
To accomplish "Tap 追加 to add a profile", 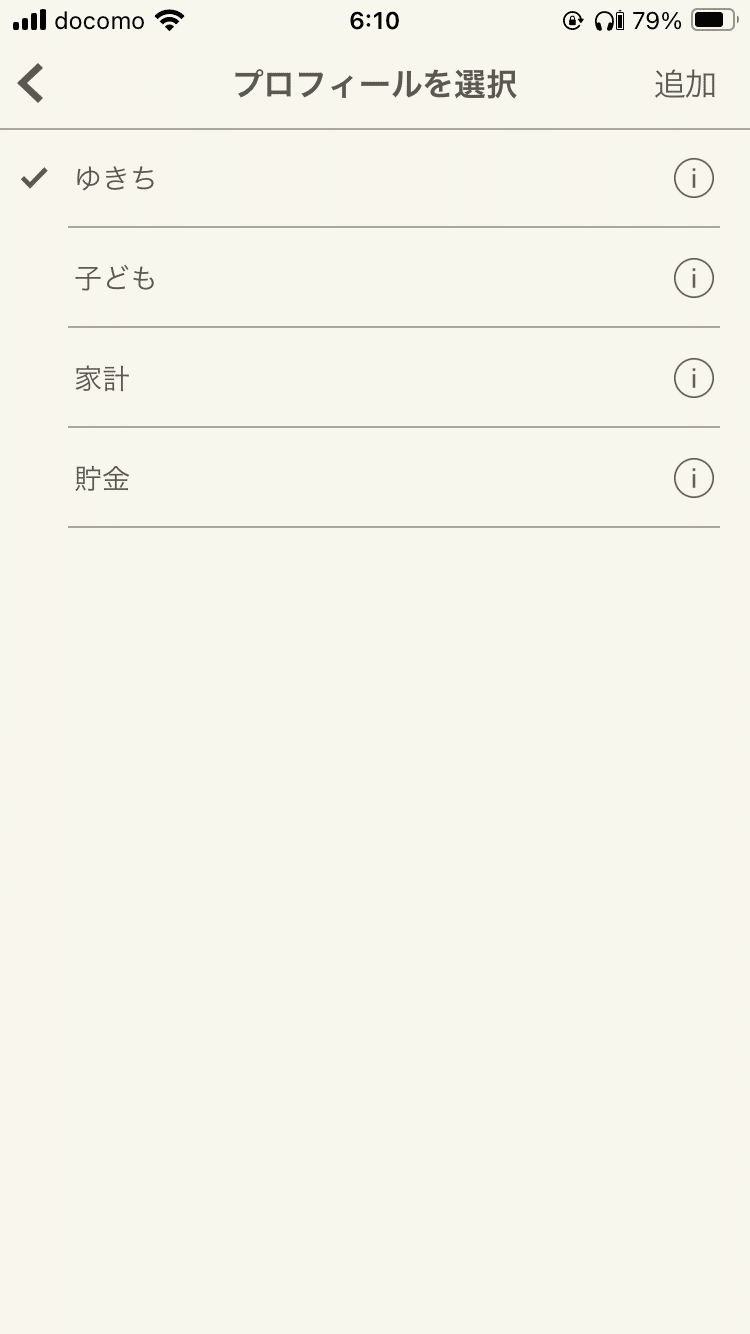I will [x=685, y=85].
